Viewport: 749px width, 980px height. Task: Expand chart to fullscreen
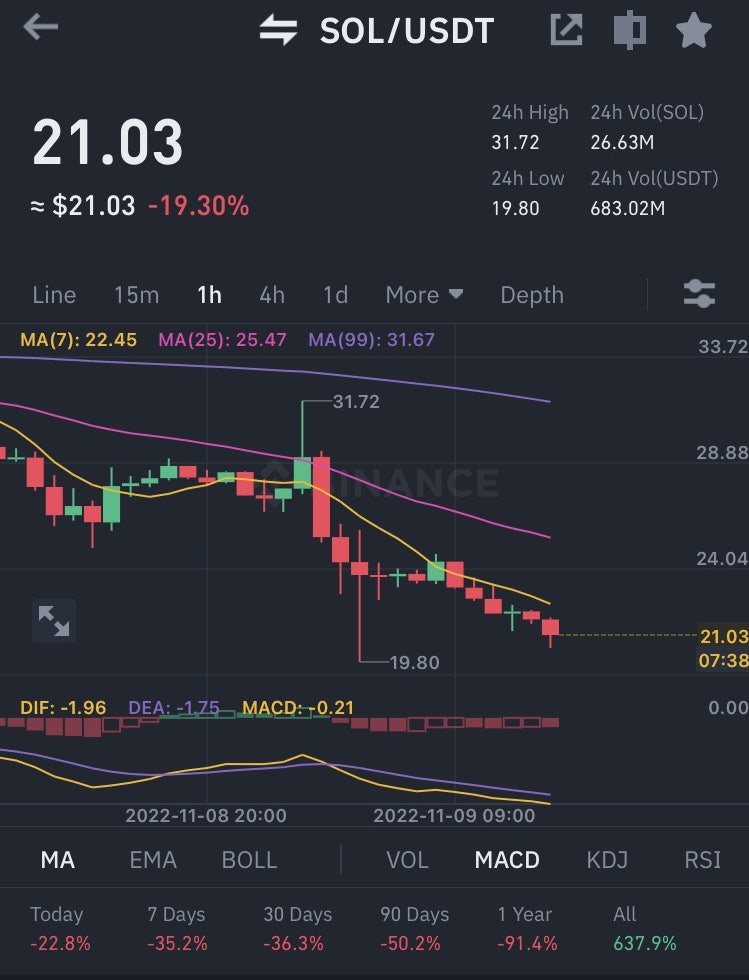(54, 621)
